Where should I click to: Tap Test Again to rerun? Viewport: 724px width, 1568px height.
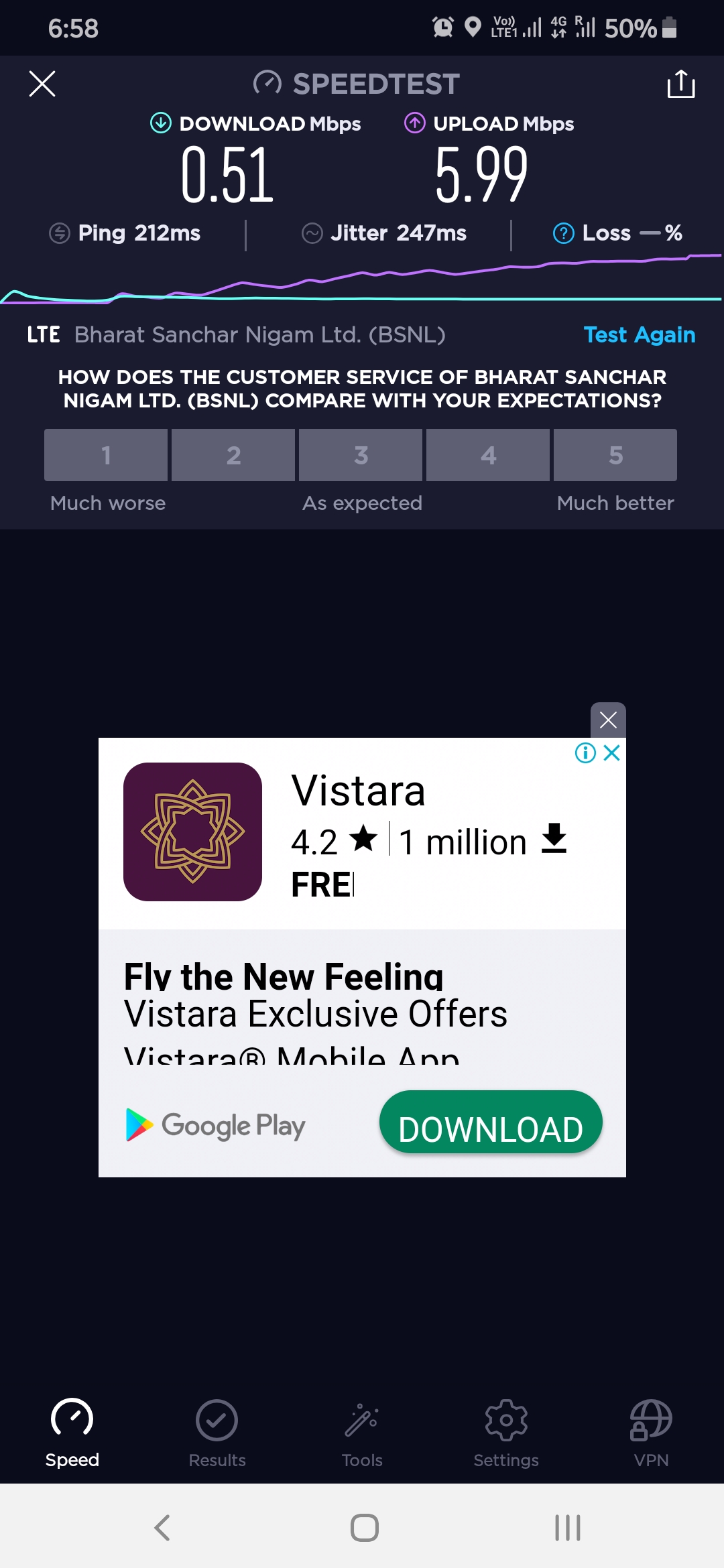(639, 334)
